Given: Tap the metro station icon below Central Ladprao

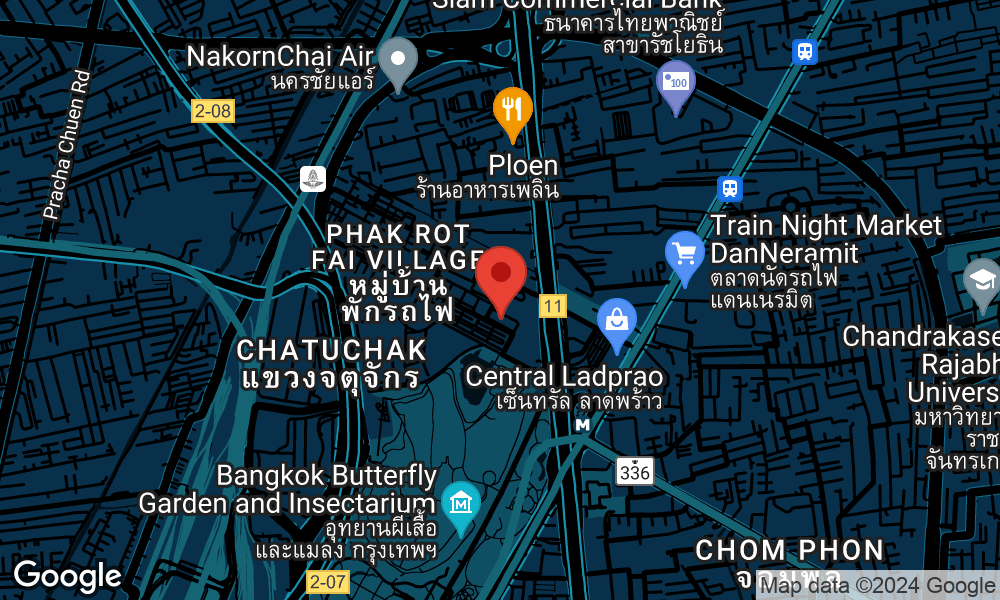Looking at the screenshot, I should coord(584,424).
